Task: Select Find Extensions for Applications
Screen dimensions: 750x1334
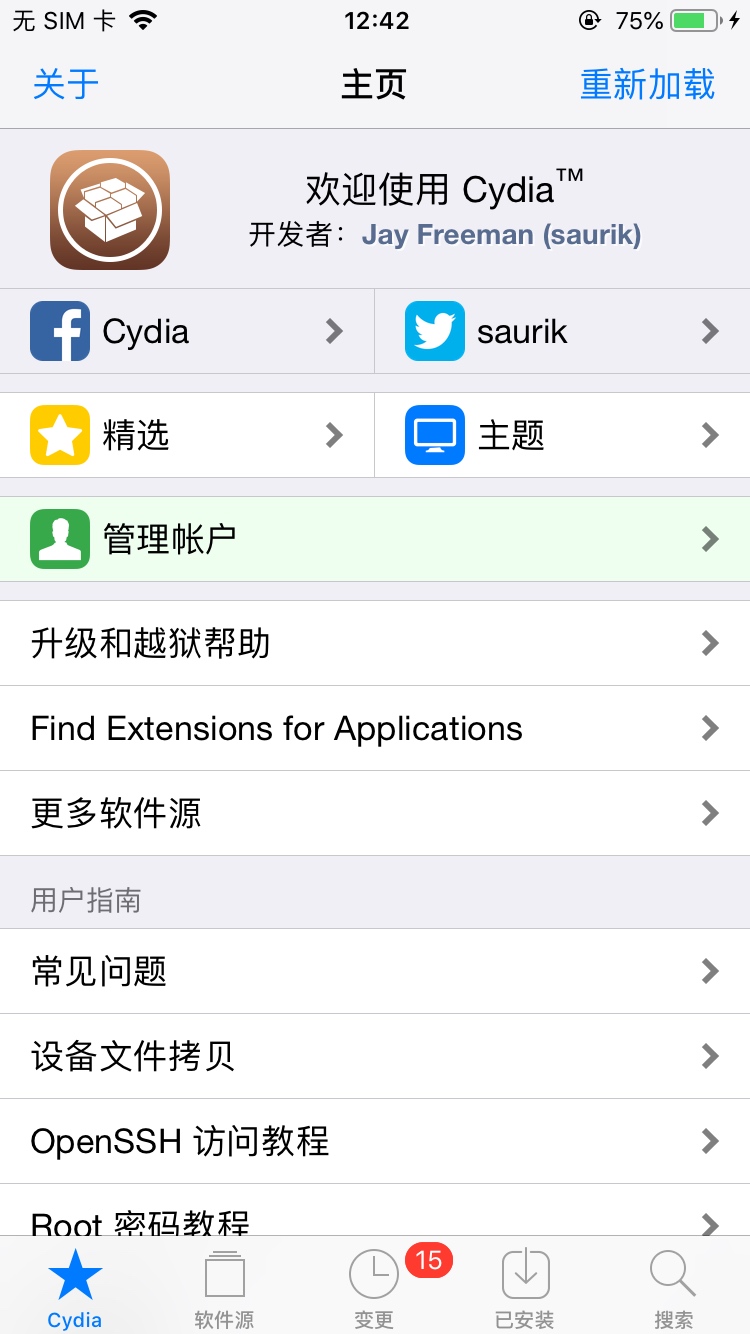Action: [375, 728]
